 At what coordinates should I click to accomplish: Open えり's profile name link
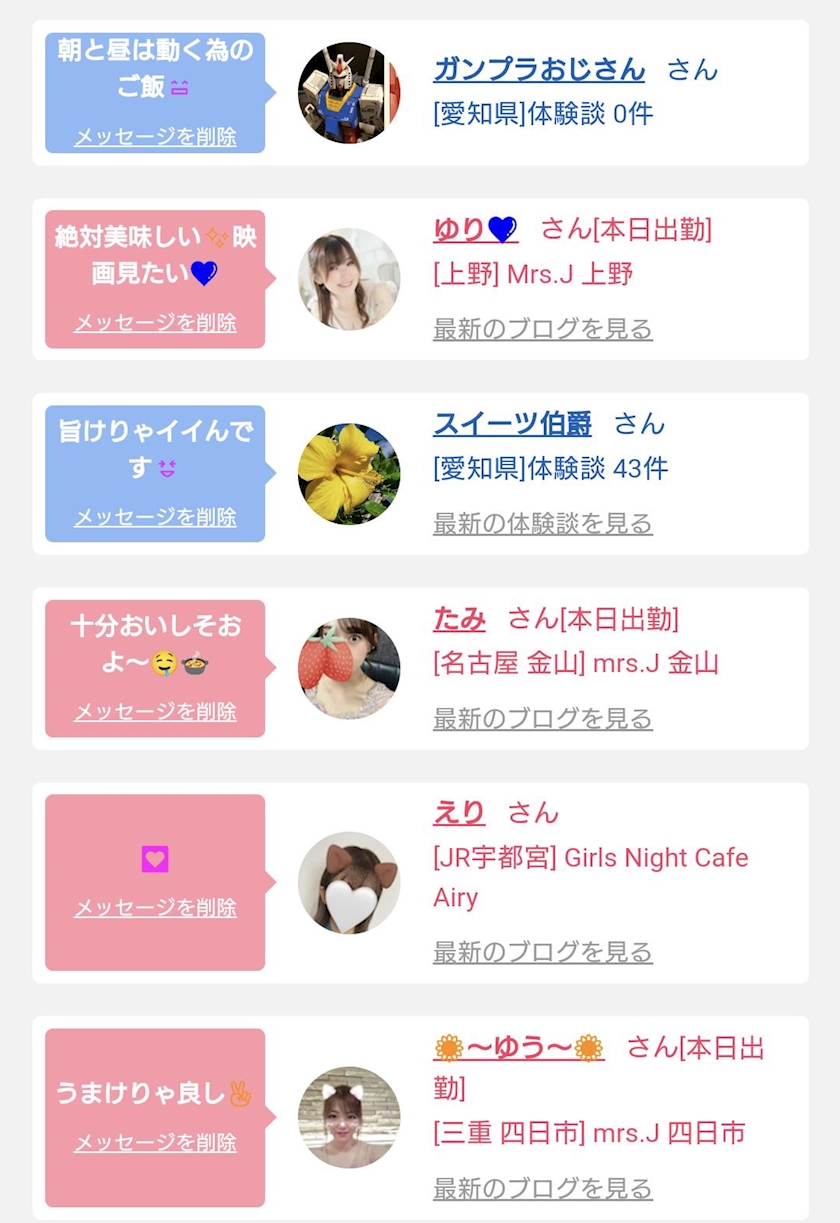[458, 813]
